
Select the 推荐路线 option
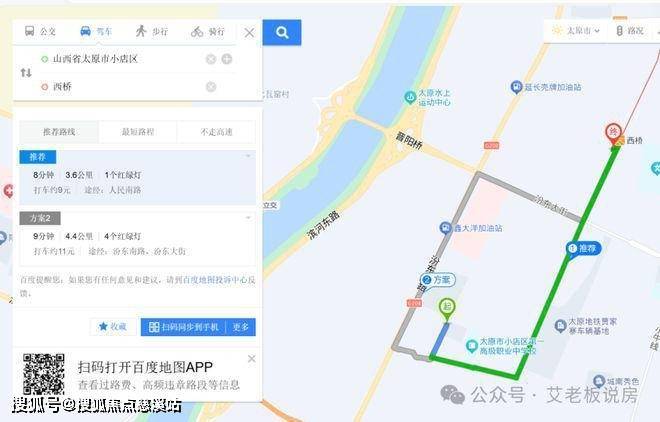pos(58,132)
